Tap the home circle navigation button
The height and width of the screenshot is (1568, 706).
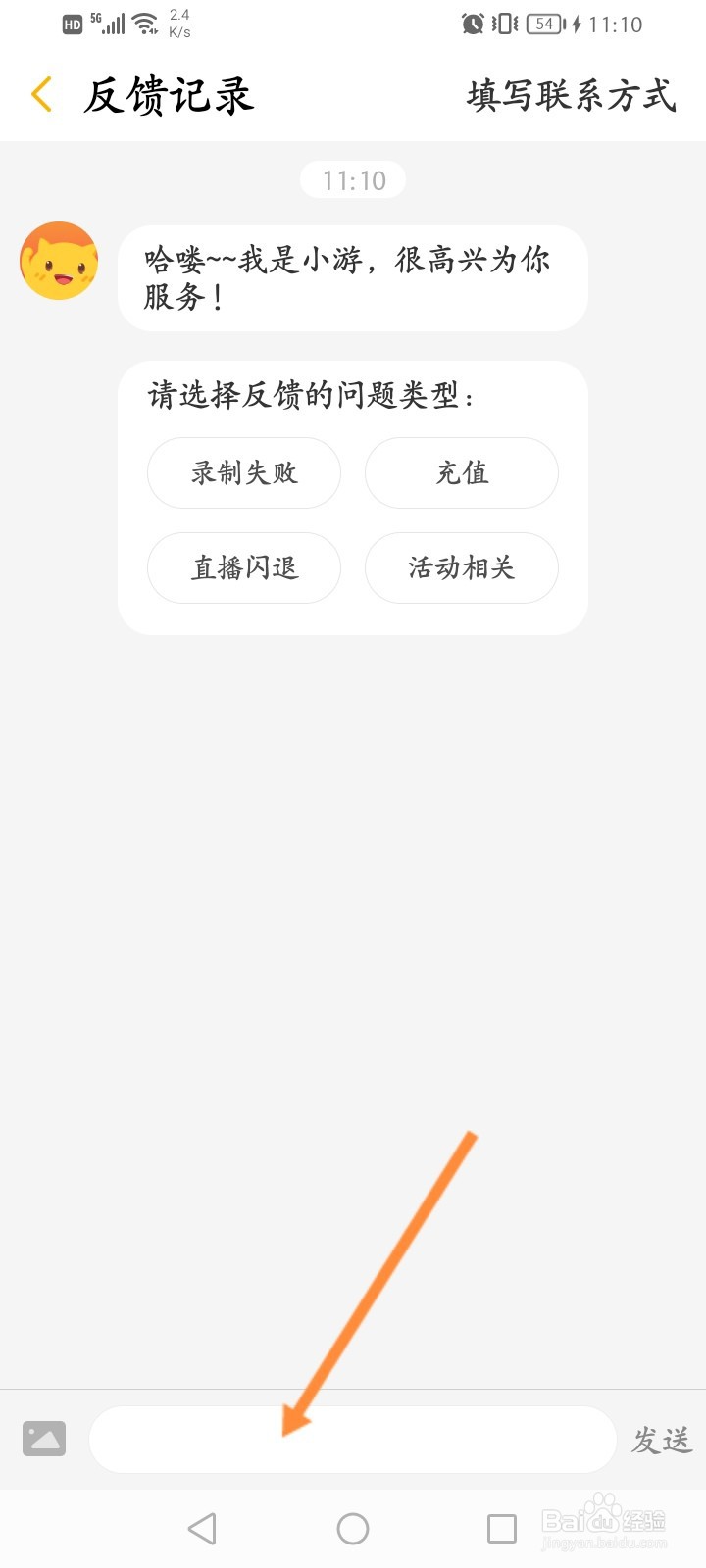[353, 1527]
